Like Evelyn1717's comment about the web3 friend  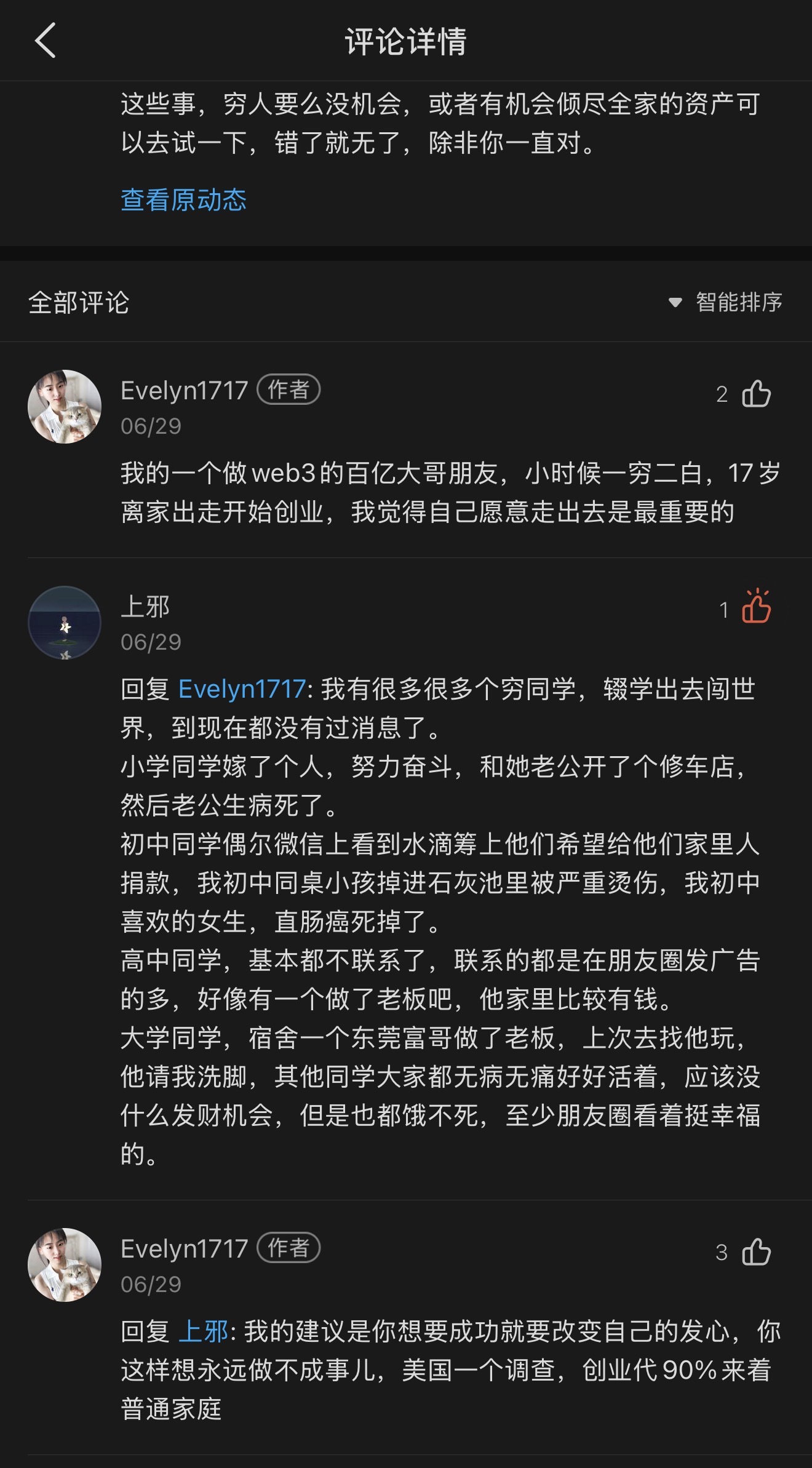pyautogui.click(x=756, y=394)
